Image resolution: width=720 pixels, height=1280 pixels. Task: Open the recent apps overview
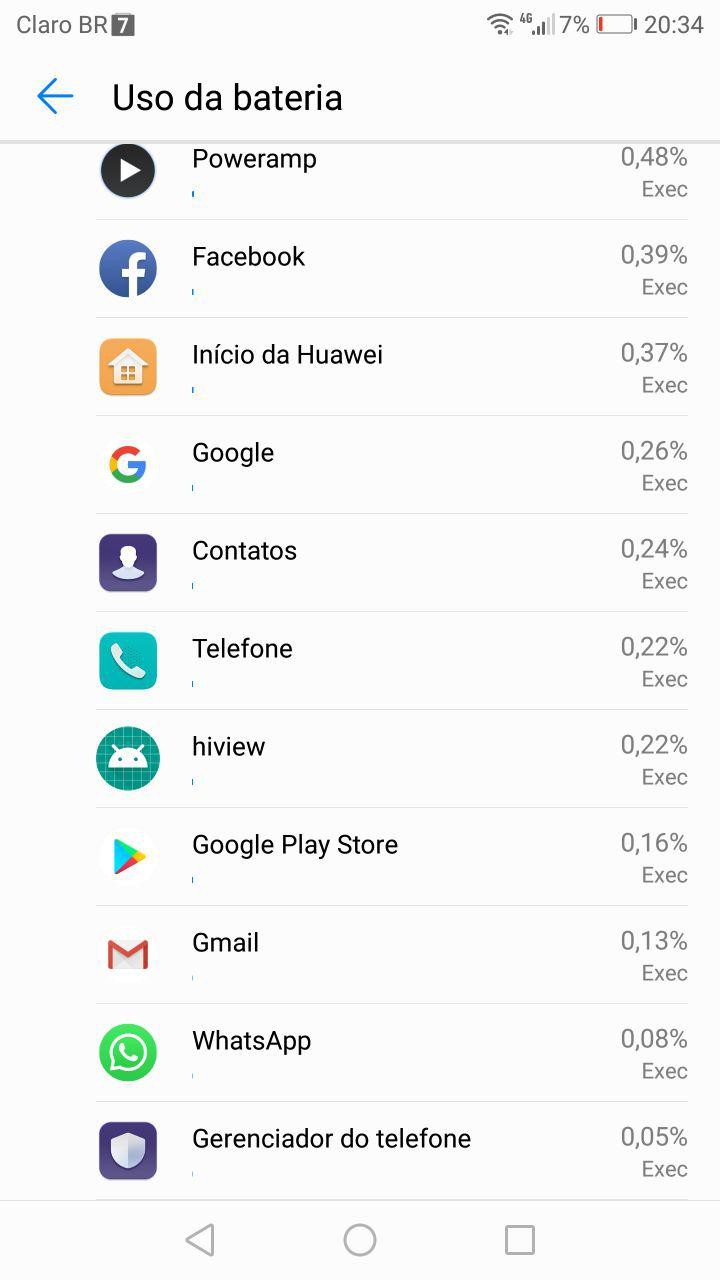coord(520,1240)
